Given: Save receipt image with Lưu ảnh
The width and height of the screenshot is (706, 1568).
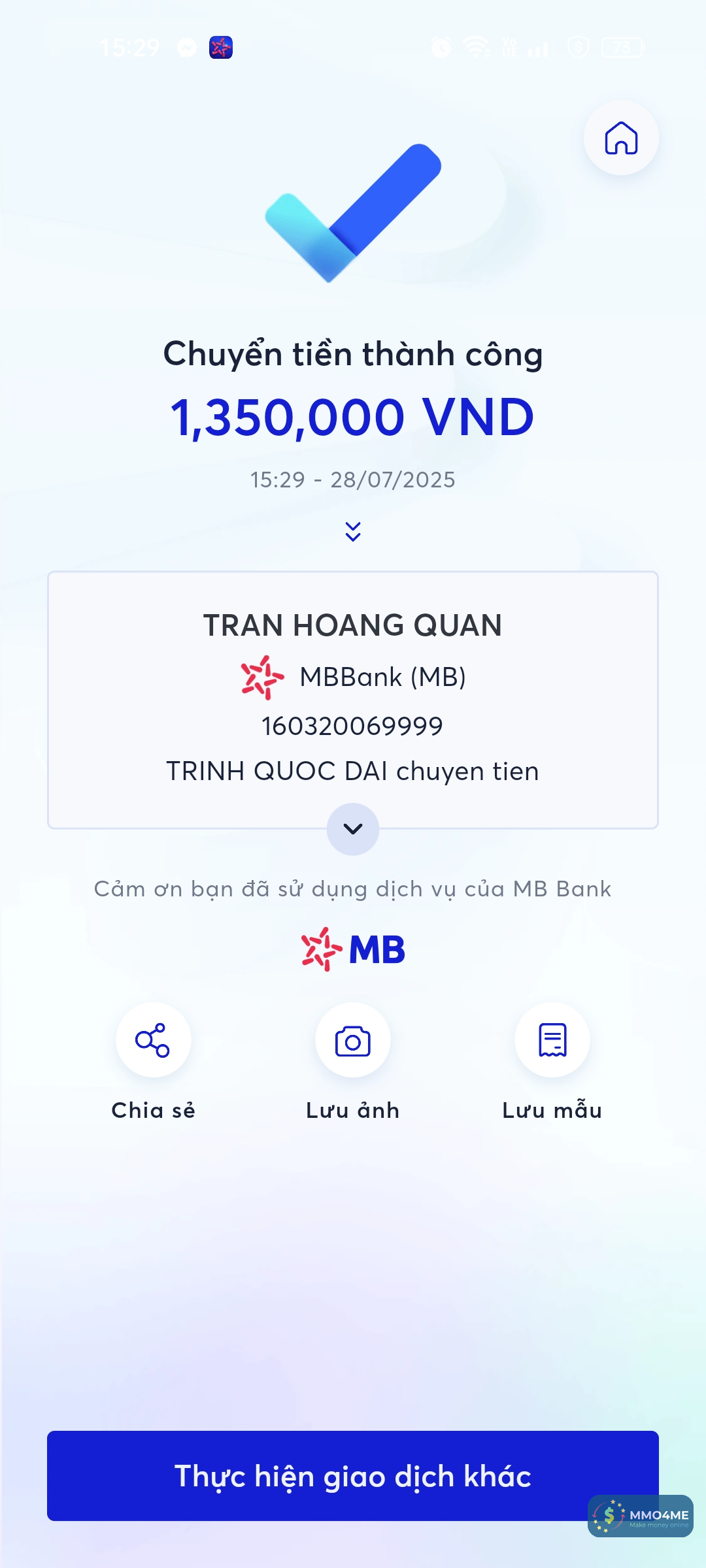Looking at the screenshot, I should [353, 1040].
